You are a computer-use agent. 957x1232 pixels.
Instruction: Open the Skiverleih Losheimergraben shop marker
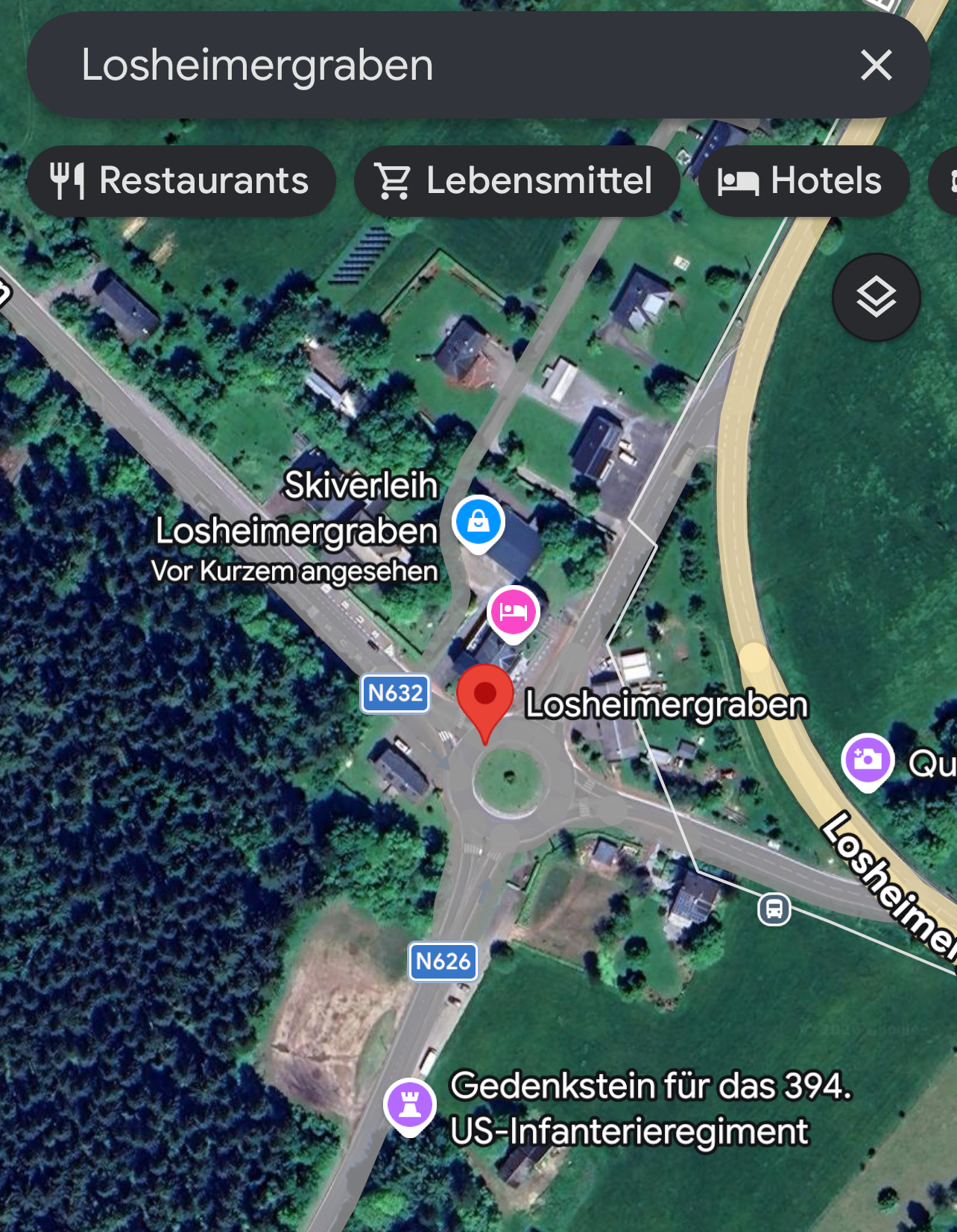[x=479, y=522]
